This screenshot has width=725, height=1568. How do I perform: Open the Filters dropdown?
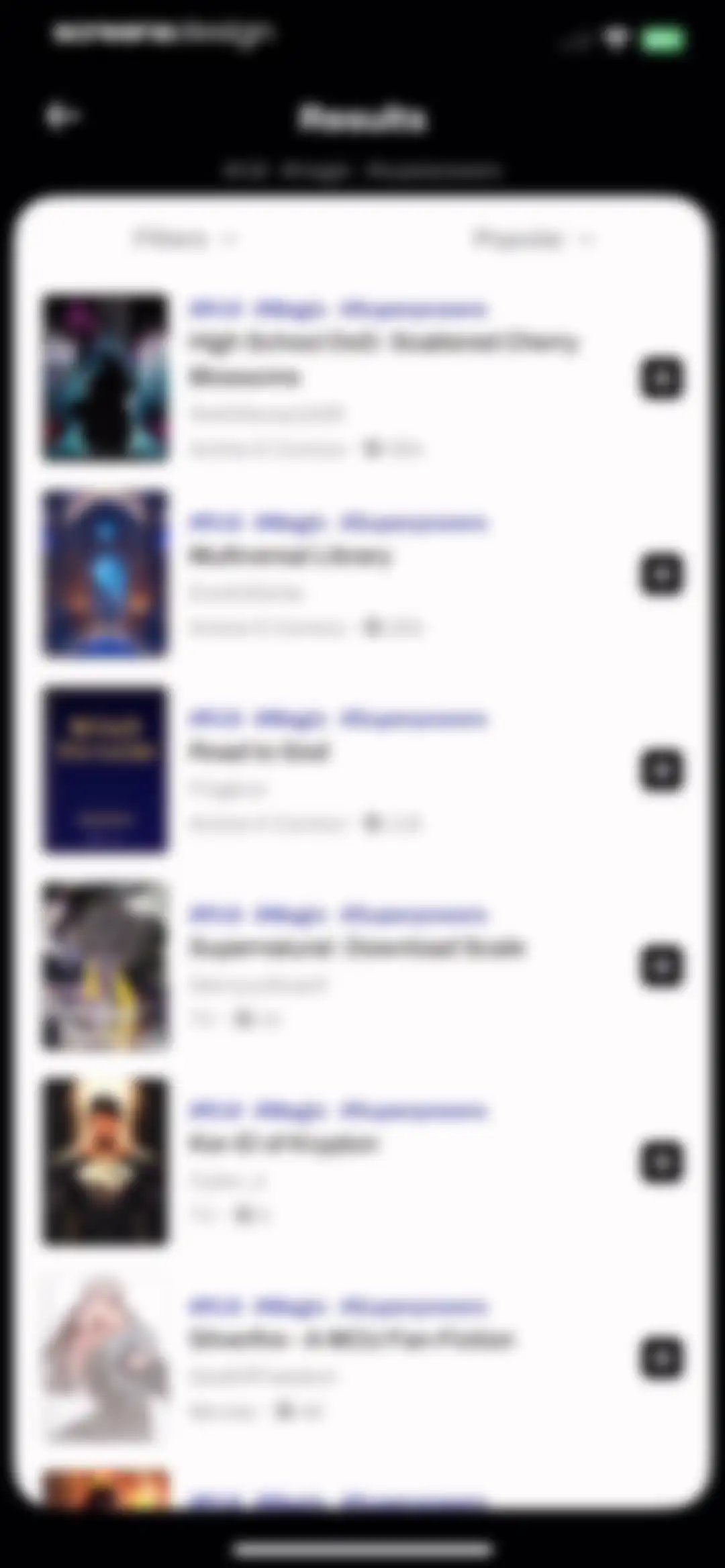tap(186, 239)
